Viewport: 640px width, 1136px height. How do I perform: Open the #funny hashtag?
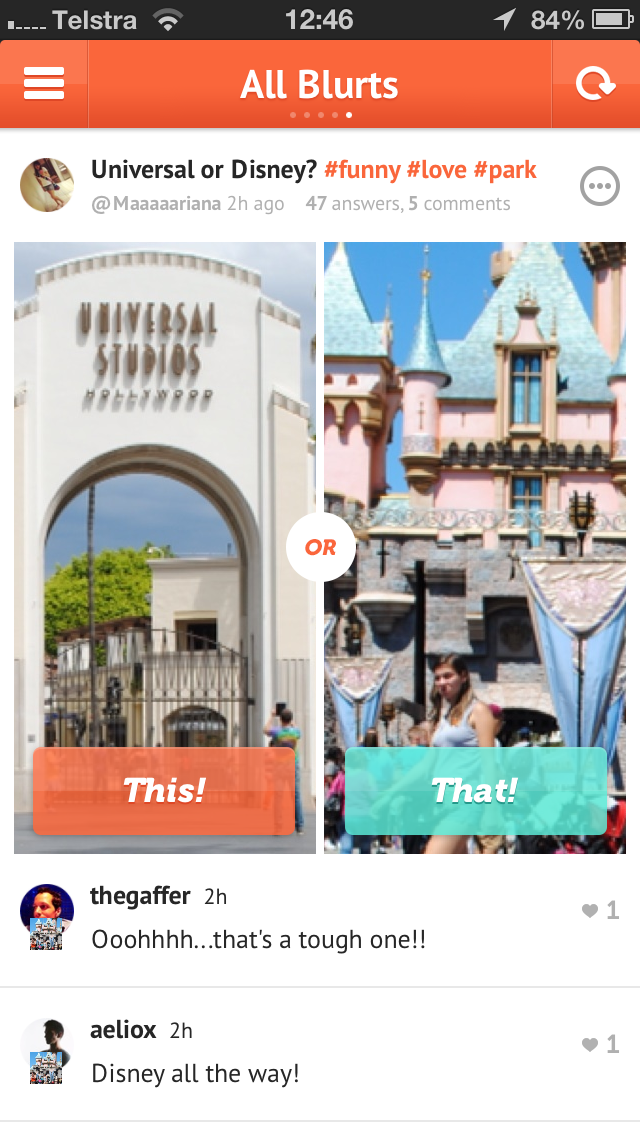pyautogui.click(x=362, y=170)
